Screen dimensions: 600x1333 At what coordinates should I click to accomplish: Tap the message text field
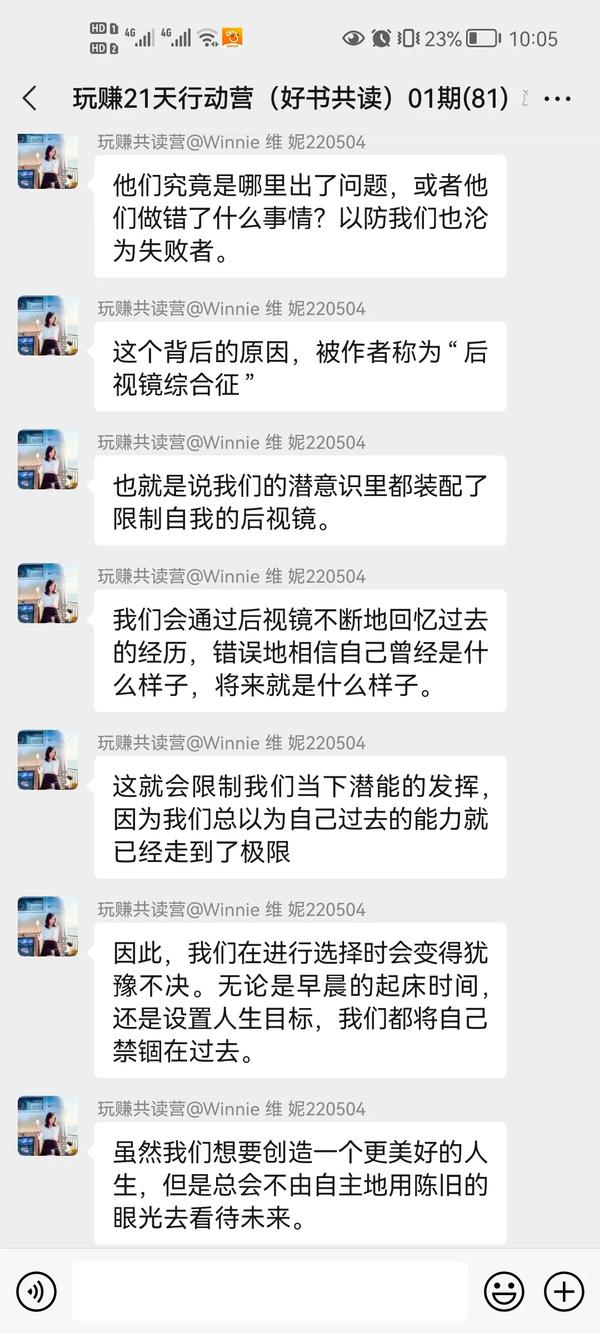[270, 1291]
